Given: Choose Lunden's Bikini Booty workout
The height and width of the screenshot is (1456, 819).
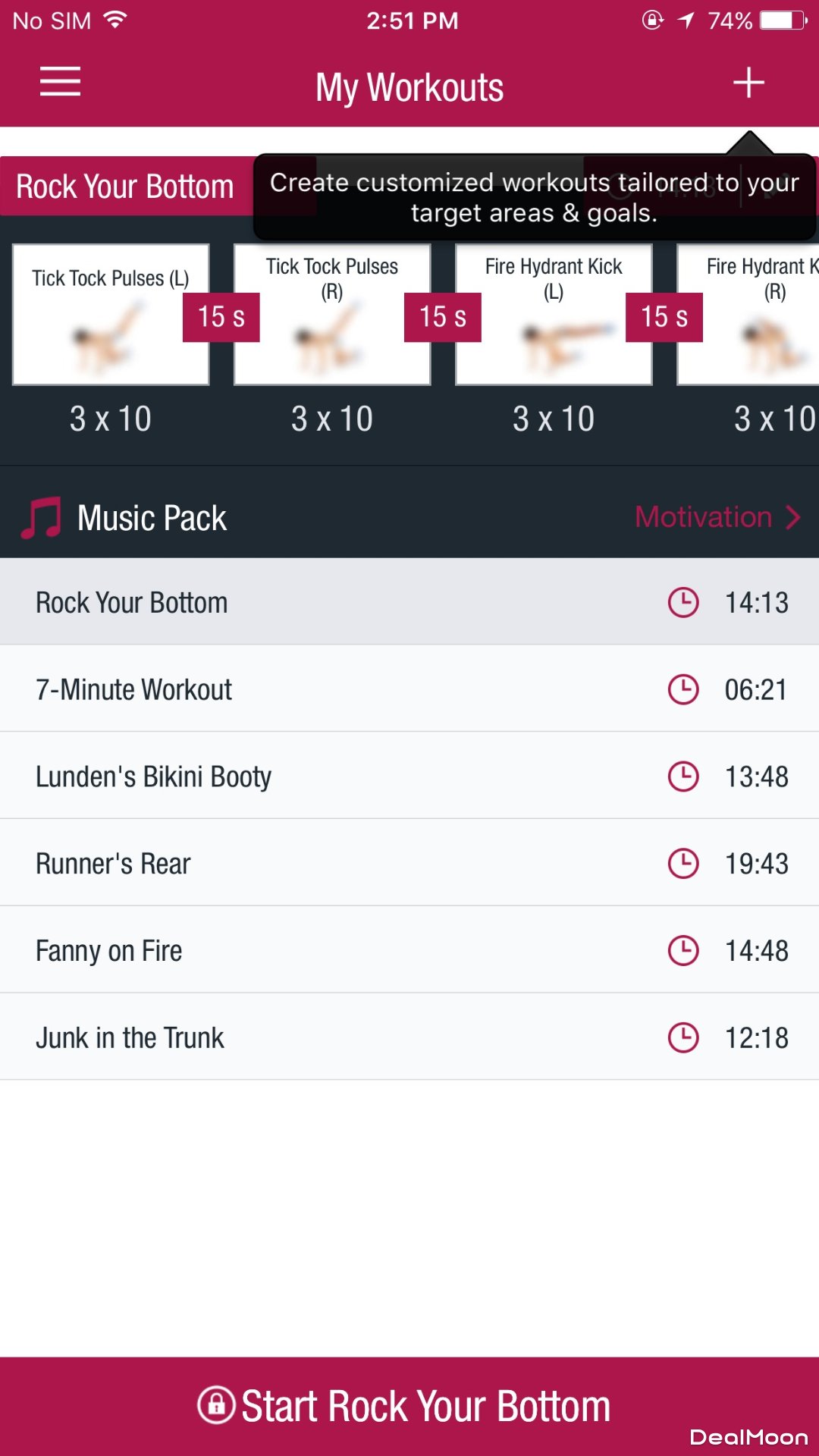Looking at the screenshot, I should (x=409, y=776).
